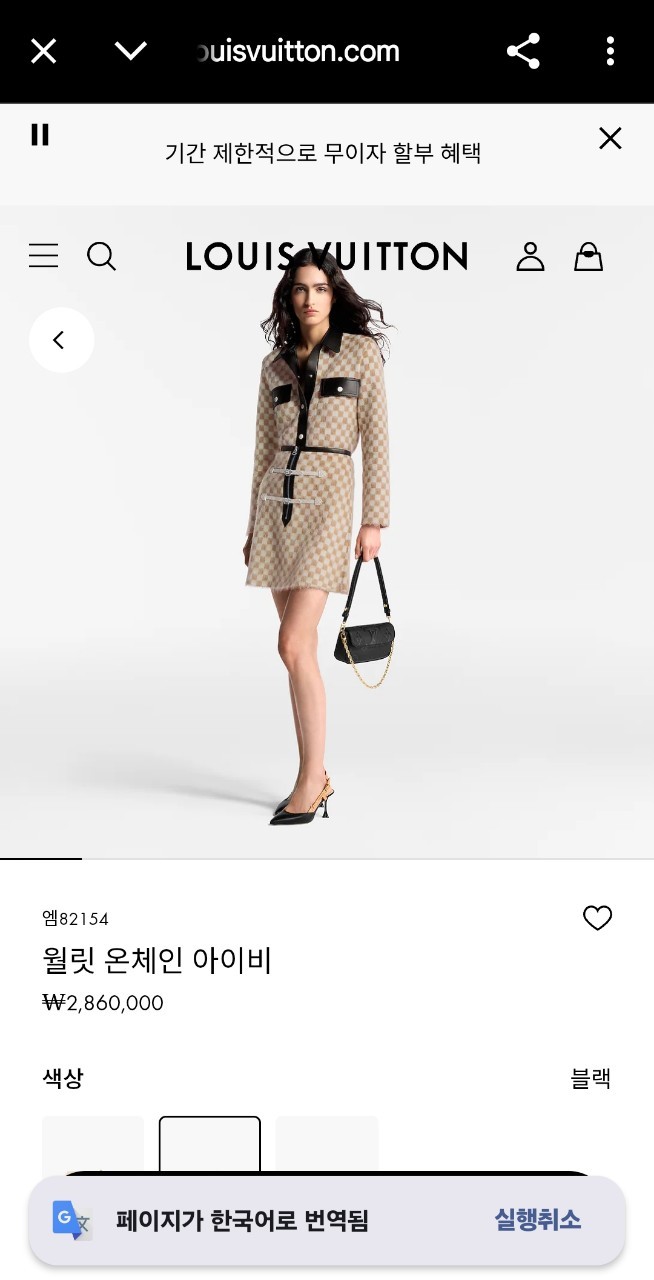Dismiss the installment benefit banner

(610, 139)
